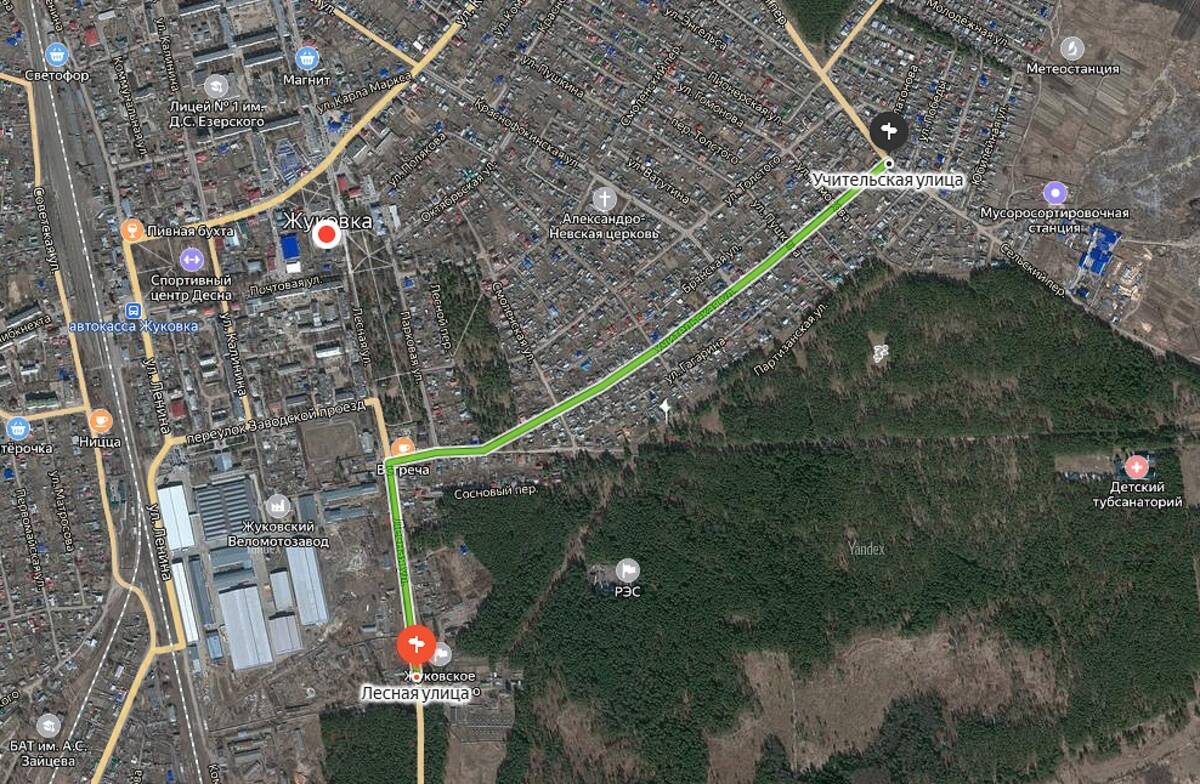Open the Лицей № 1 marker
The width and height of the screenshot is (1200, 784).
[x=217, y=85]
